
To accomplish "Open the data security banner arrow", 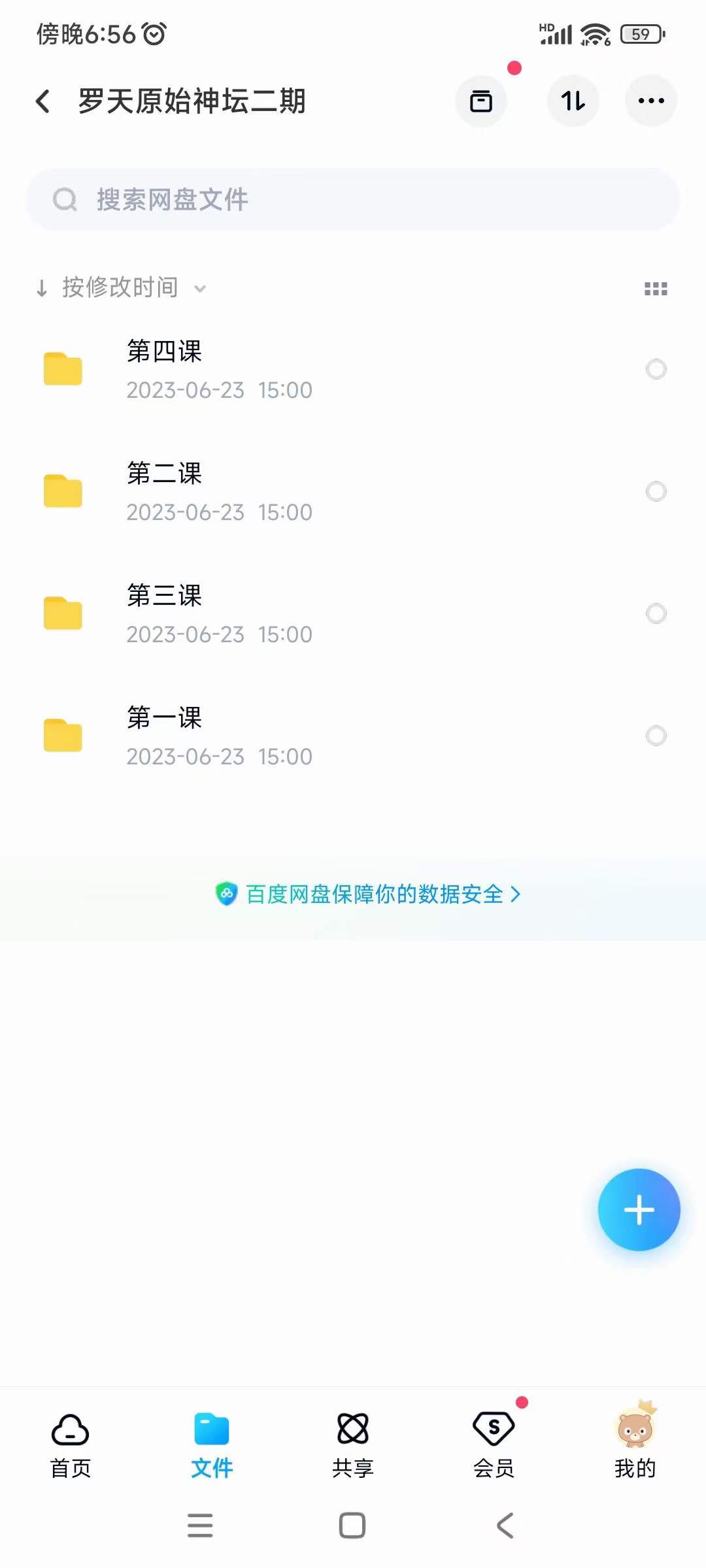I will (516, 895).
